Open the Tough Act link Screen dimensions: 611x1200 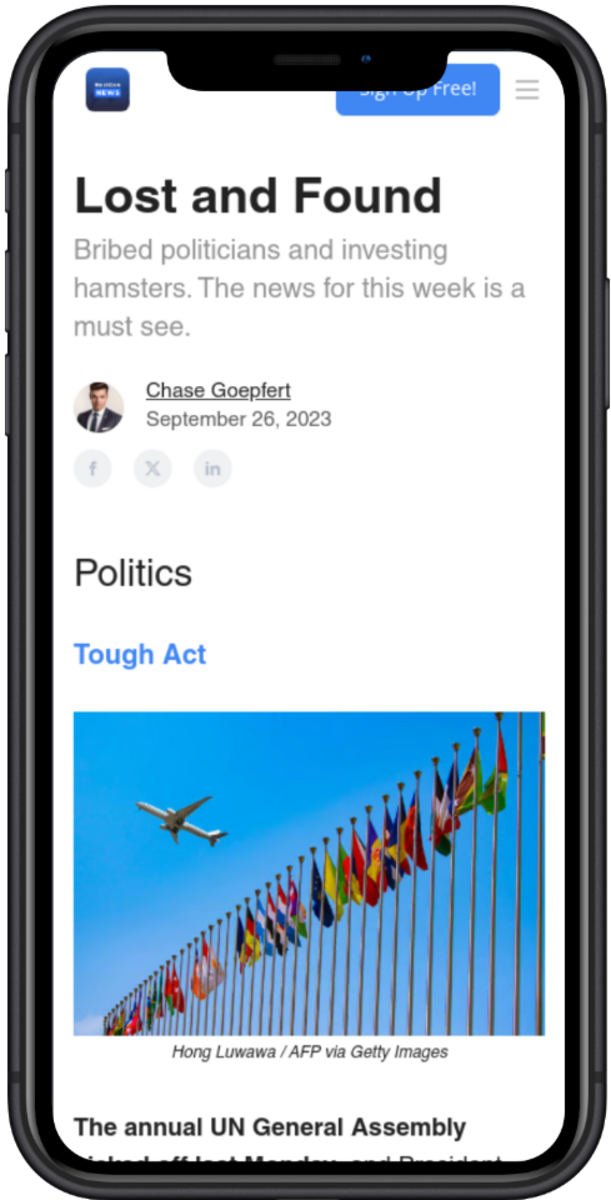(140, 654)
